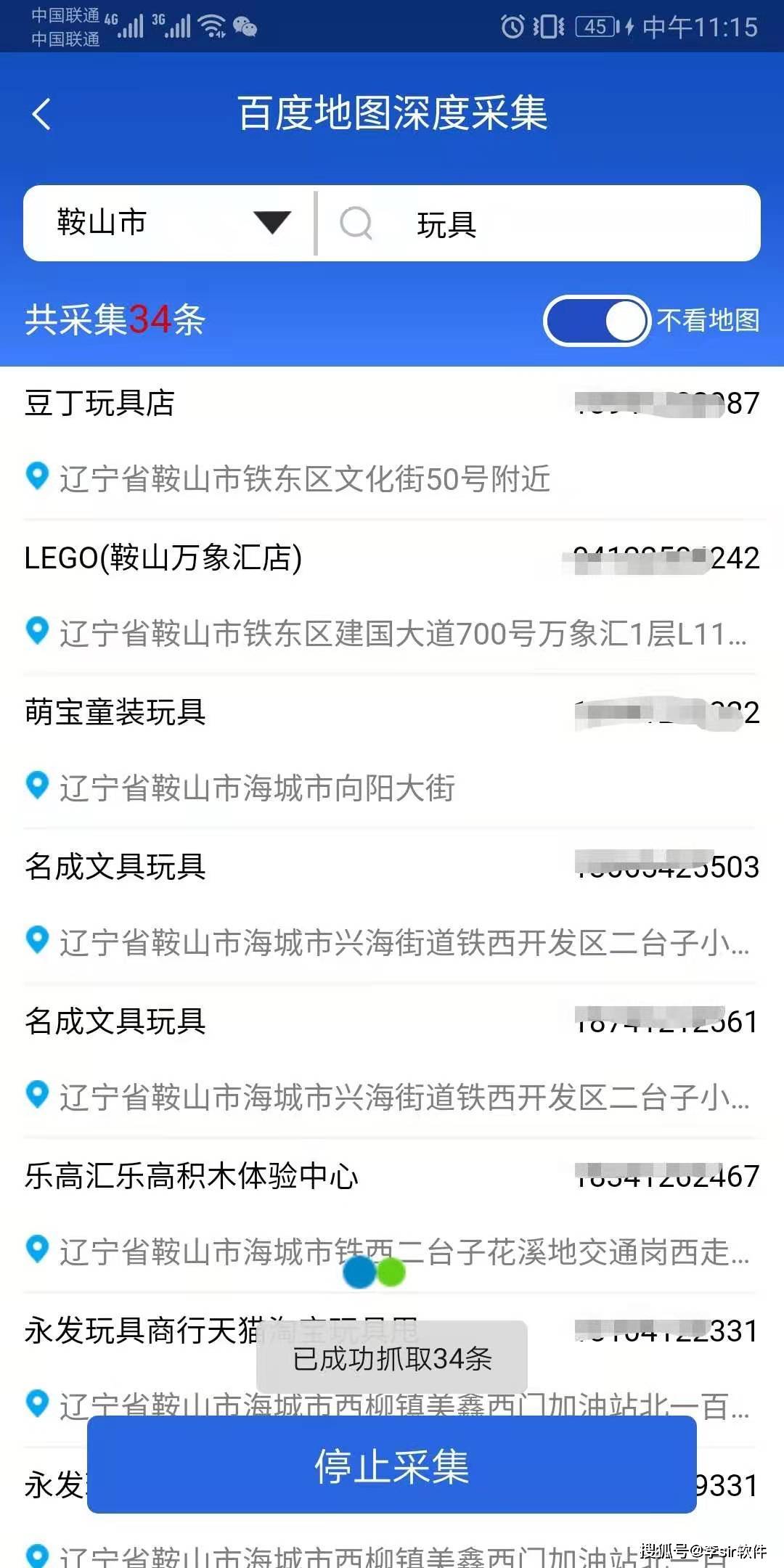The image size is (784, 1568).
Task: Toggle map visibility off using 不看地图
Action: [x=597, y=320]
